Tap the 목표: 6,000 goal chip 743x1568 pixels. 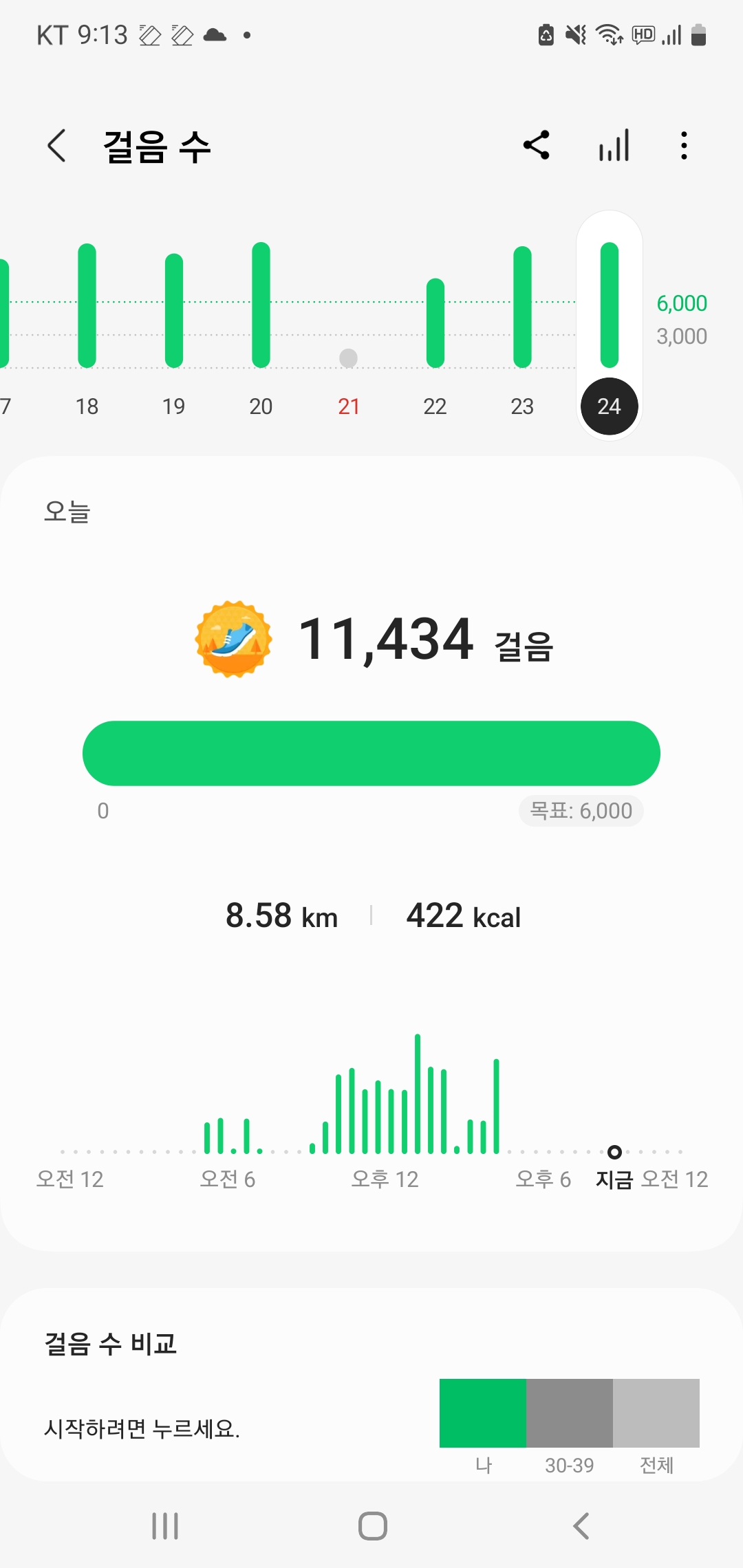click(x=581, y=811)
